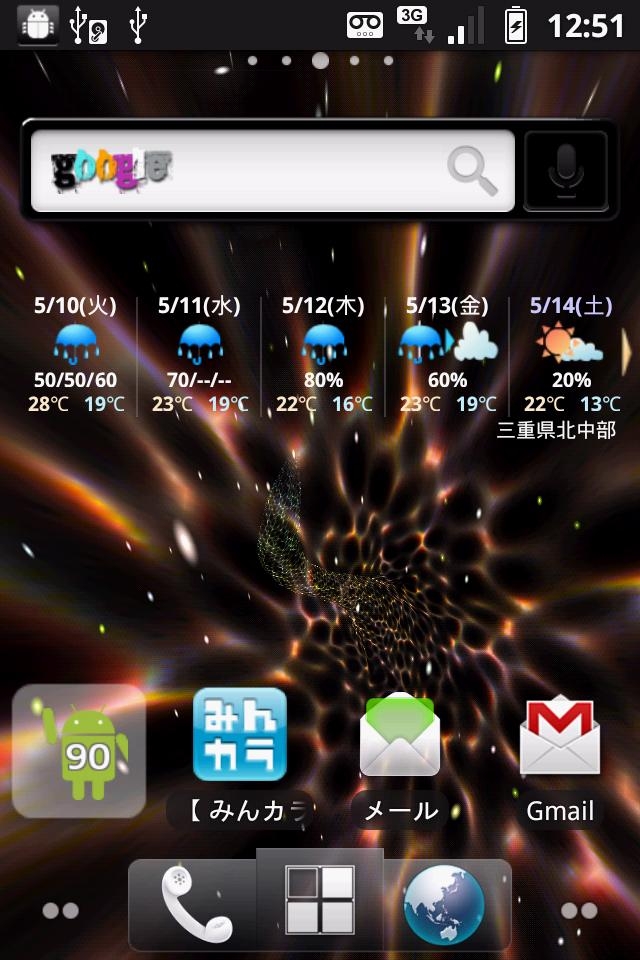Open the メール app
The height and width of the screenshot is (960, 640).
coord(400,737)
